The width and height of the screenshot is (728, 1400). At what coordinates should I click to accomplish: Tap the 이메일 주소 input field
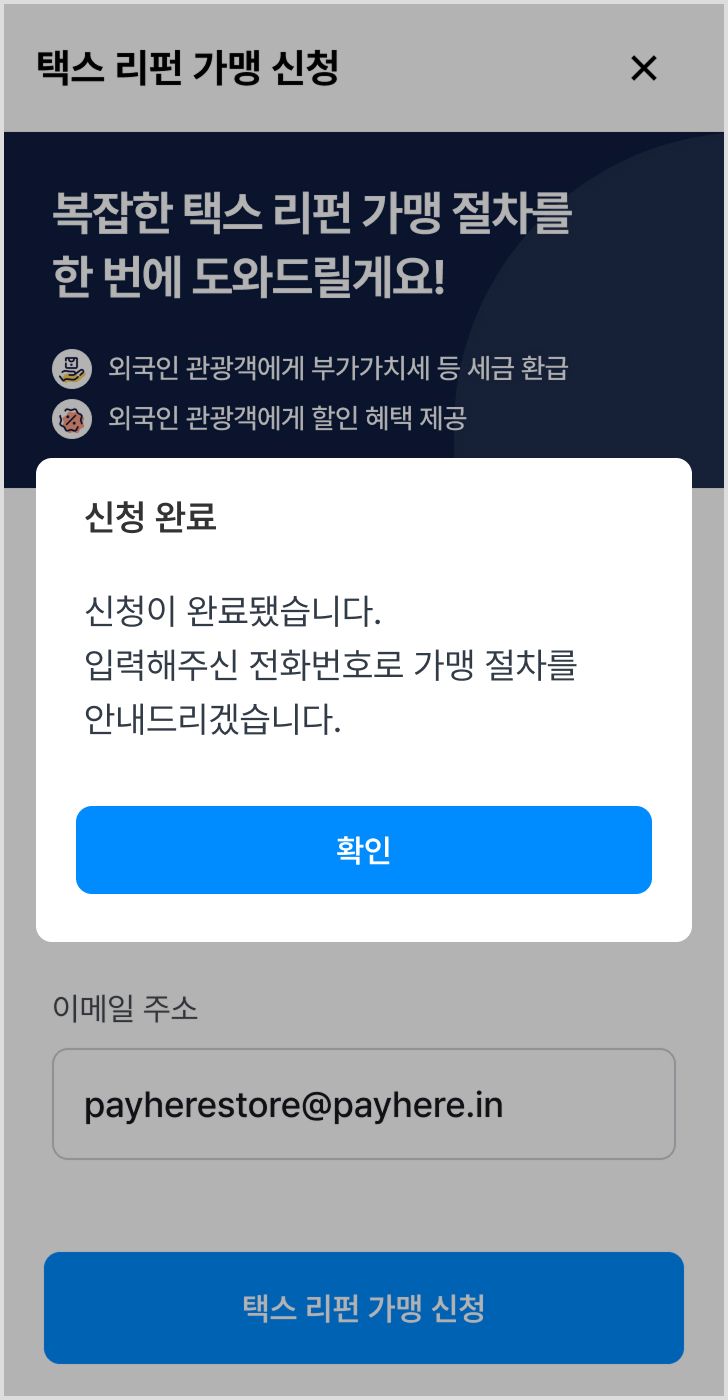click(364, 1104)
